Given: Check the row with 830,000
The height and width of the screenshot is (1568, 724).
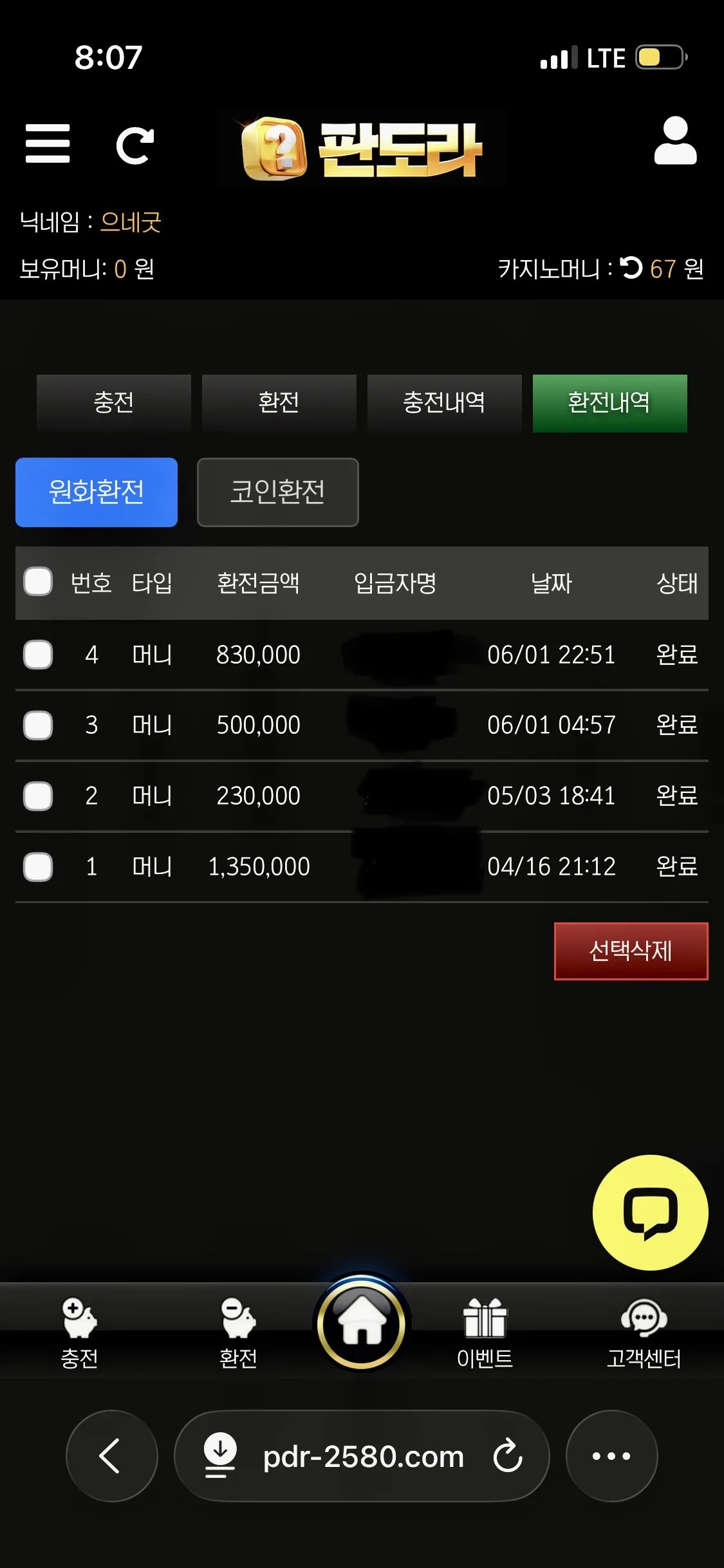Looking at the screenshot, I should pos(38,655).
